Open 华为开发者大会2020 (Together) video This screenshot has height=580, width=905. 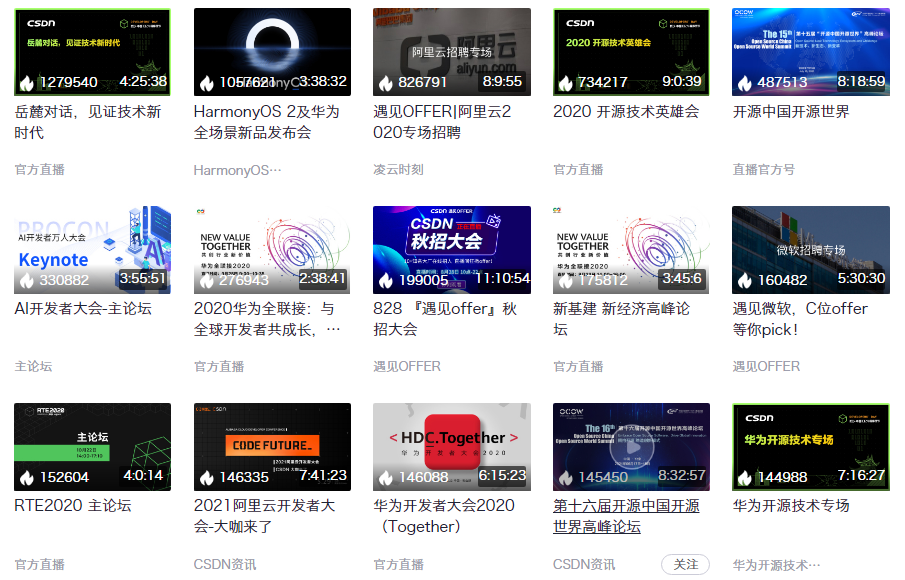pyautogui.click(x=451, y=447)
